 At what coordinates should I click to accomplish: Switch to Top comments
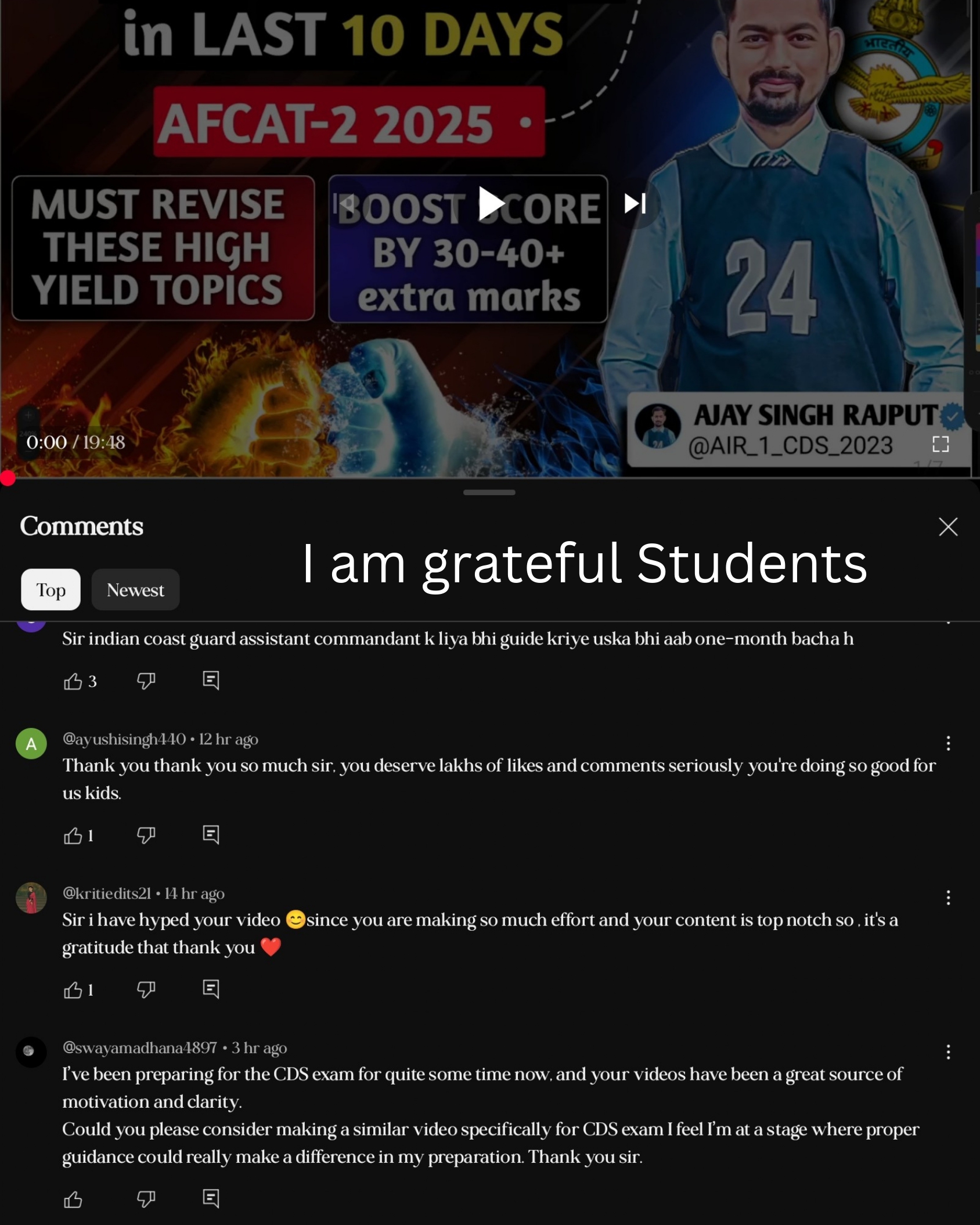coord(51,589)
